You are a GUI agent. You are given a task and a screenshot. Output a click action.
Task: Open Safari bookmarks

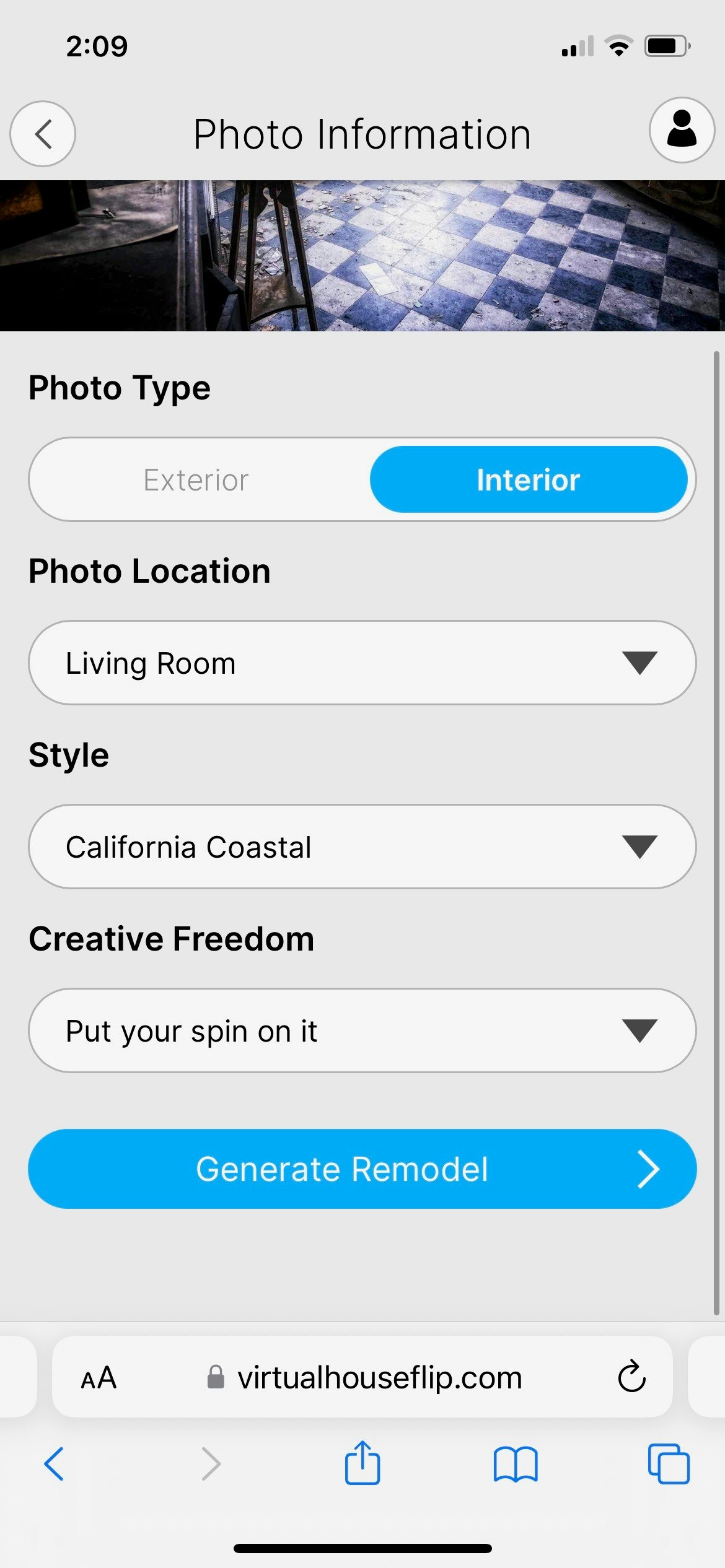(x=516, y=1464)
